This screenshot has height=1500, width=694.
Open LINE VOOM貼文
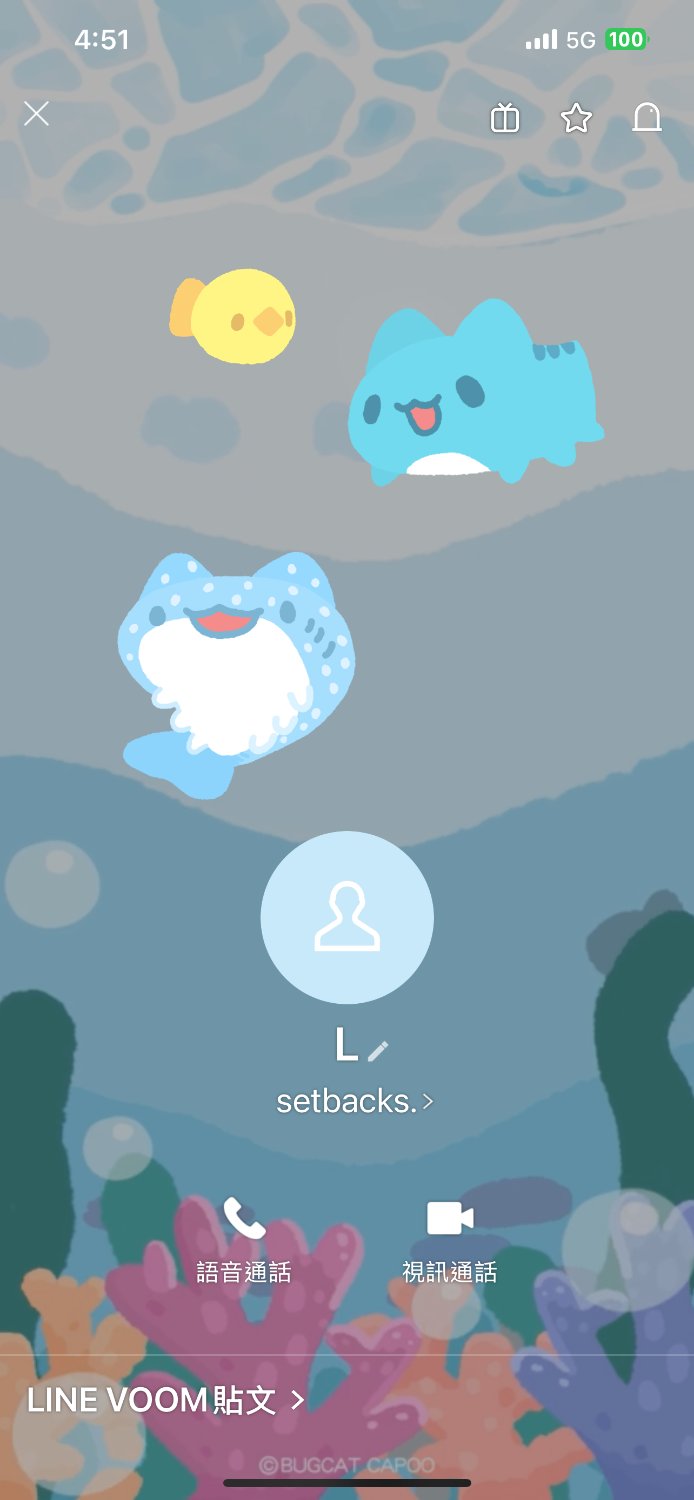coord(166,1400)
